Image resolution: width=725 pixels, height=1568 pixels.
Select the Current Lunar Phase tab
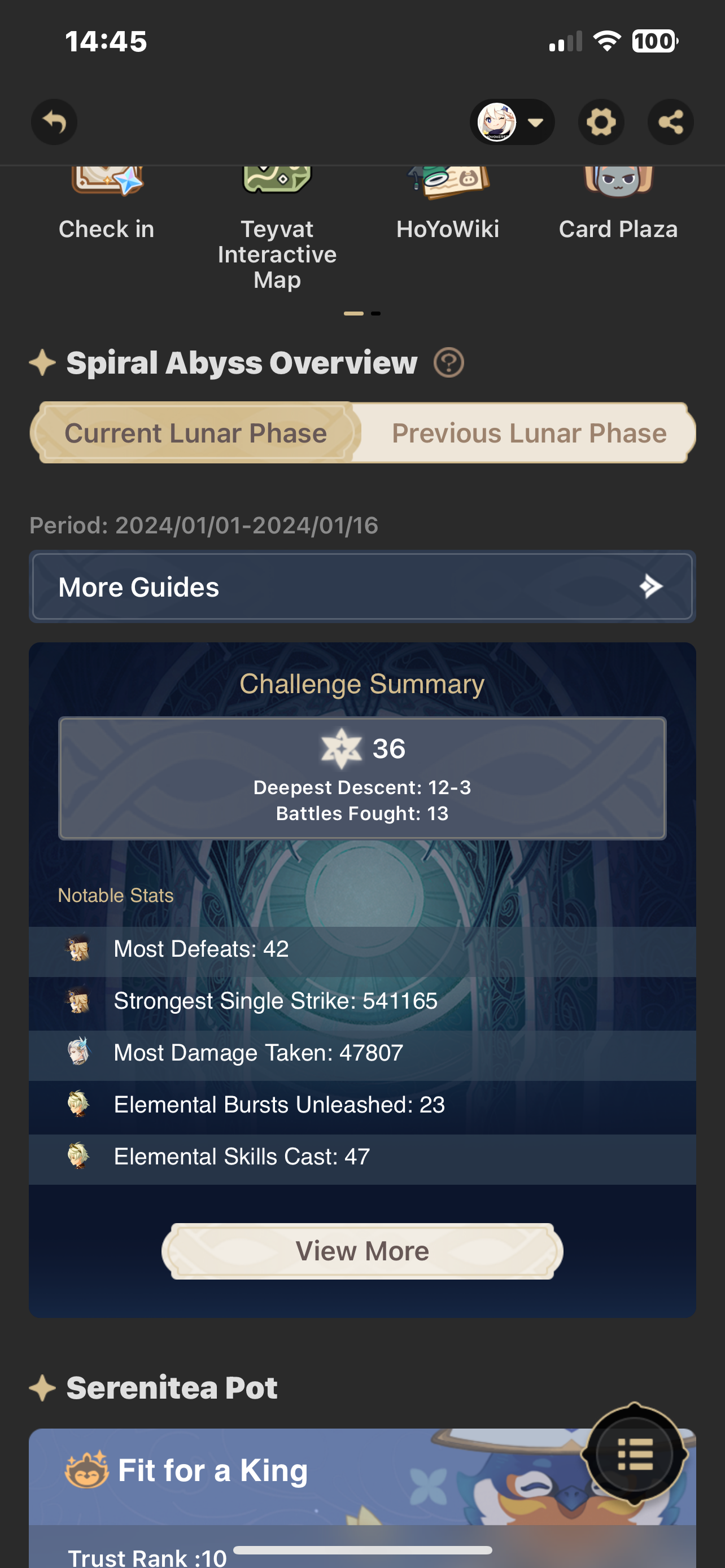pos(195,433)
